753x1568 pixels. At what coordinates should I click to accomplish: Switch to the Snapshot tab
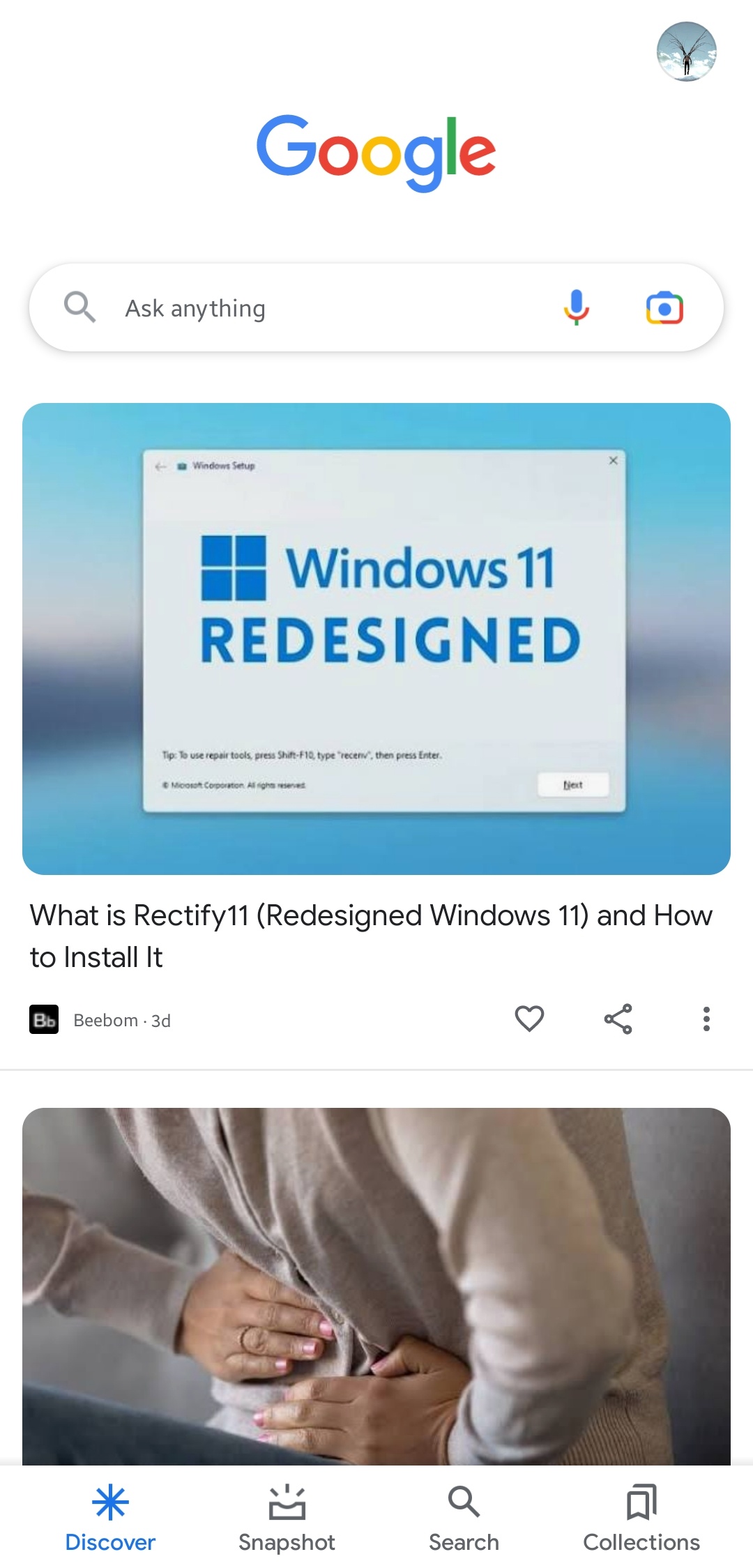(287, 1518)
